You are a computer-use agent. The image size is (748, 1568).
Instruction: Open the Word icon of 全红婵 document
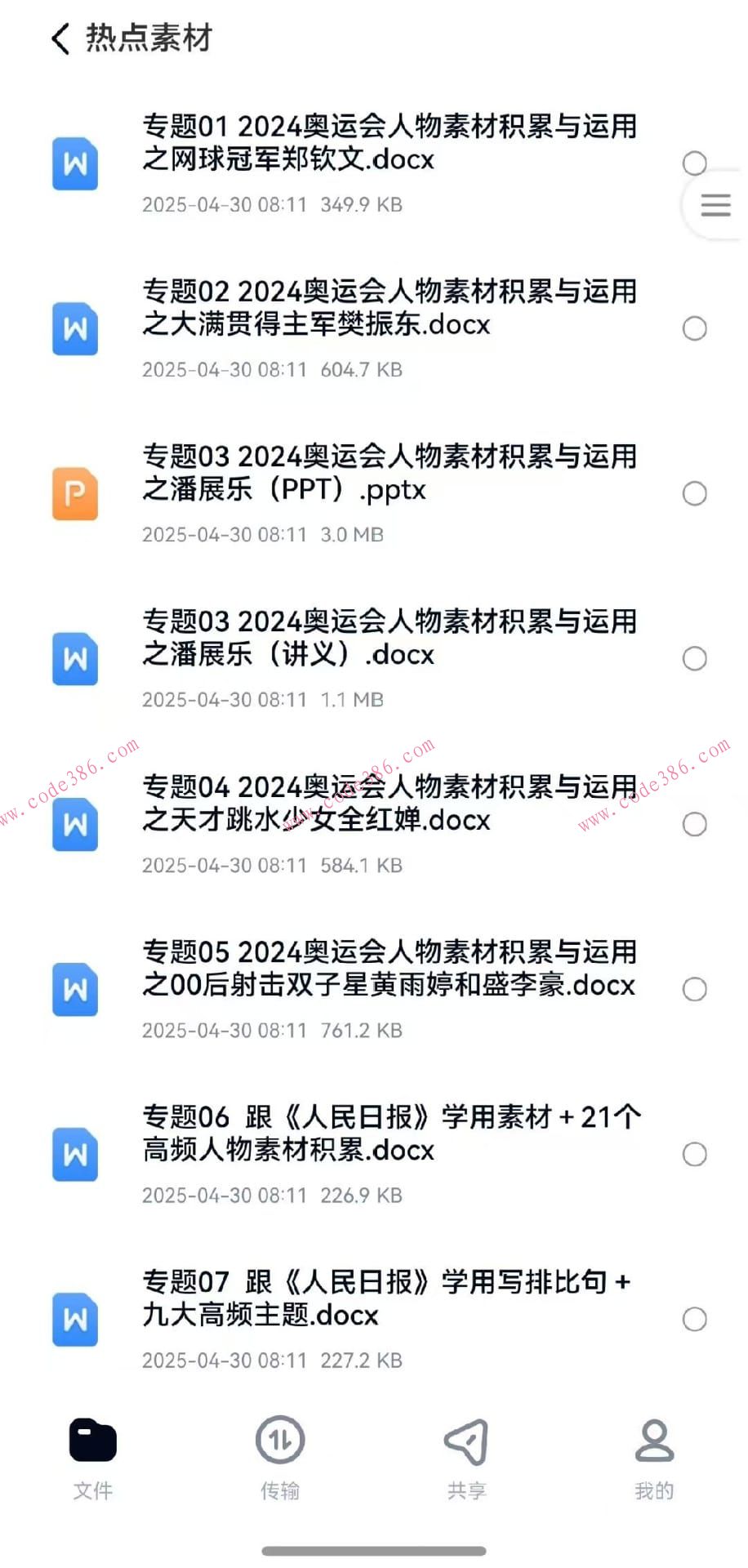click(x=74, y=826)
